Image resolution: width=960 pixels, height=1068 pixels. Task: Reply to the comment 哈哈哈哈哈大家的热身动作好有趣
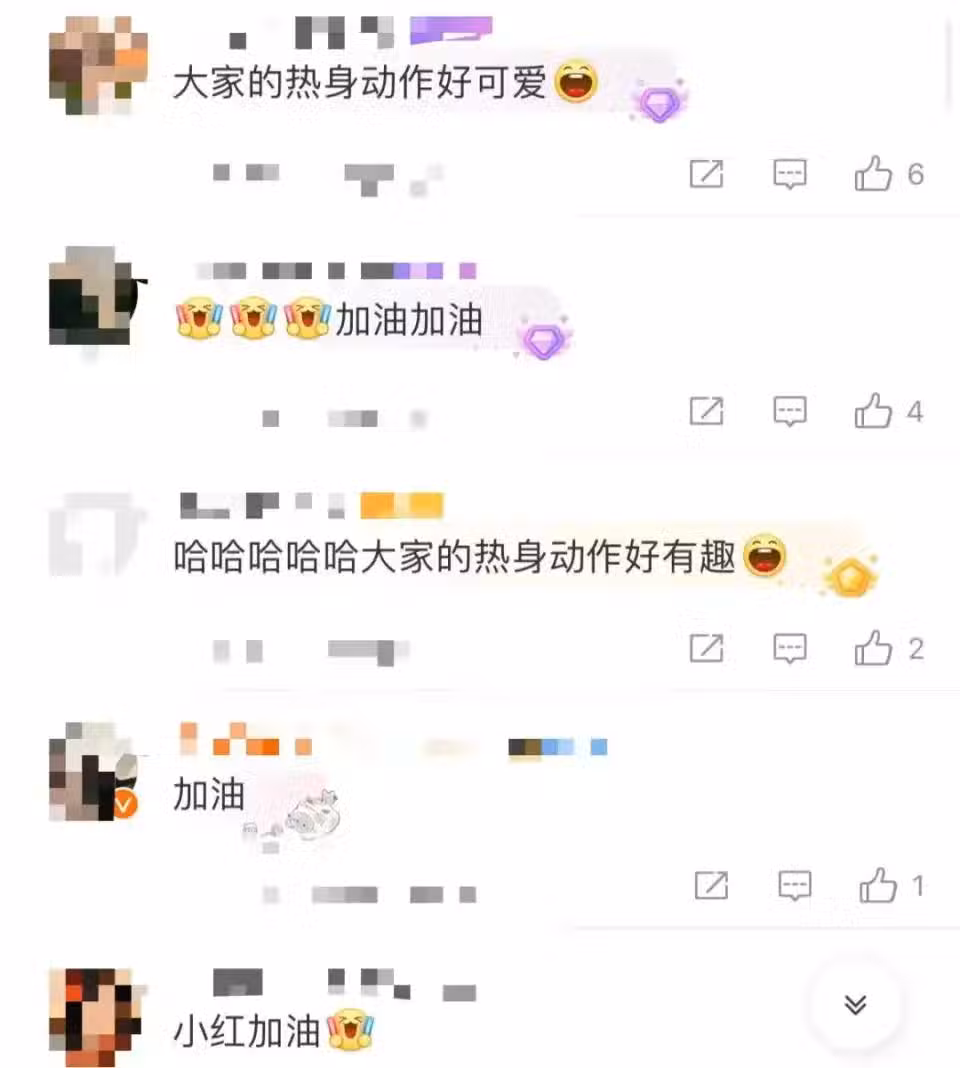point(790,649)
